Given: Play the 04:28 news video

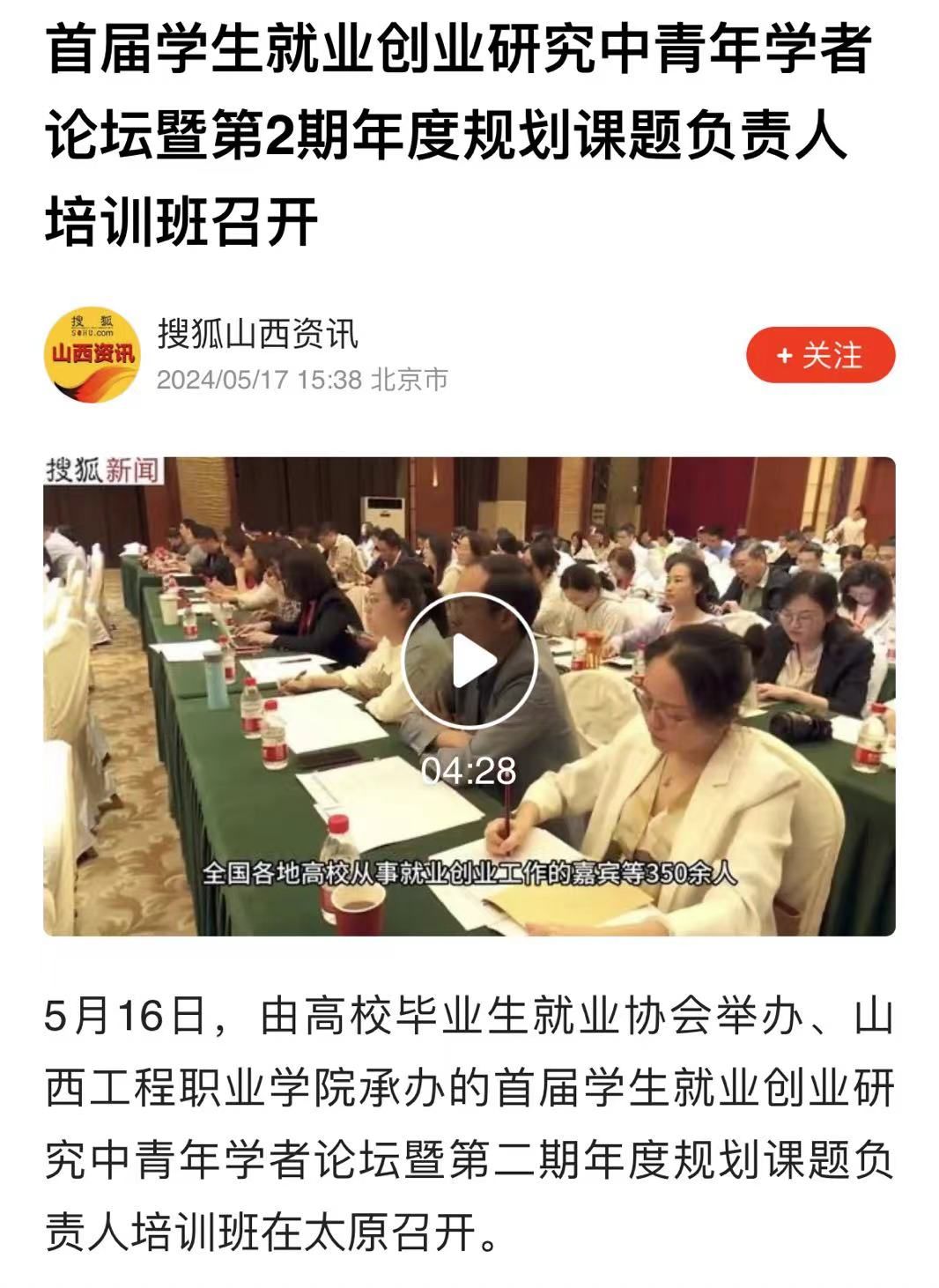Looking at the screenshot, I should pyautogui.click(x=469, y=661).
